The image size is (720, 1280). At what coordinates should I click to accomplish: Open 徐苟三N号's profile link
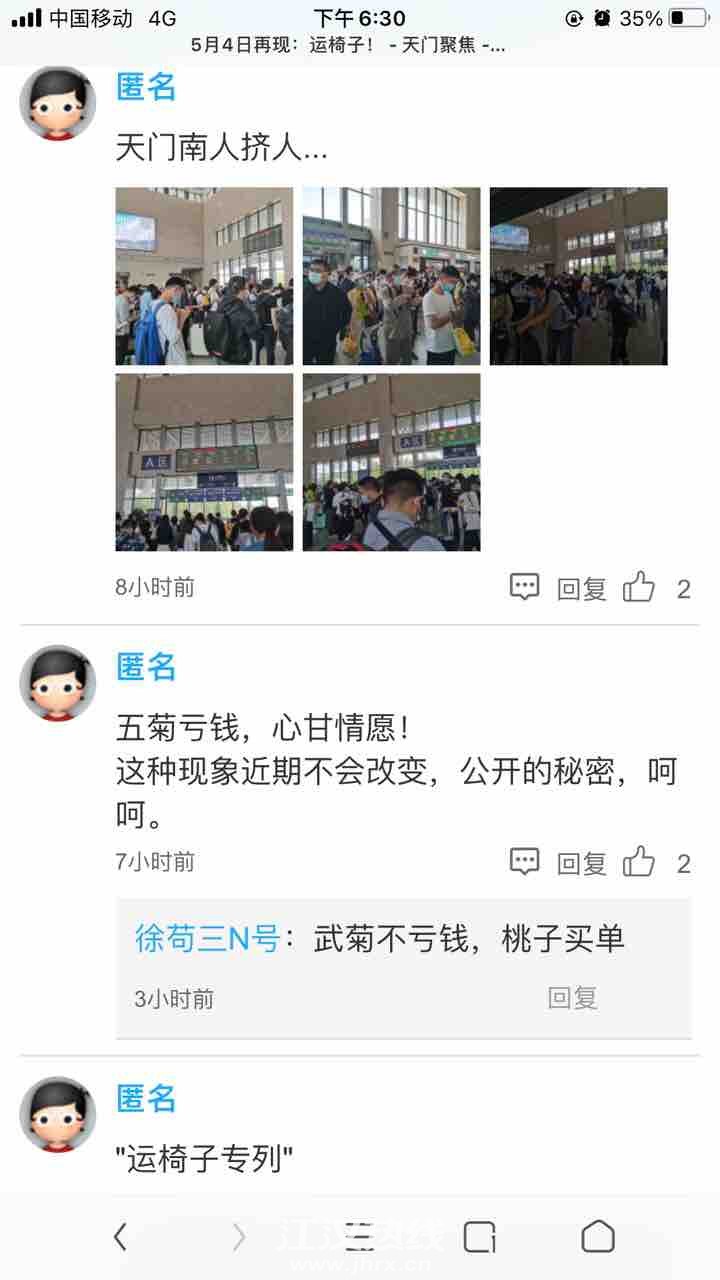(207, 939)
